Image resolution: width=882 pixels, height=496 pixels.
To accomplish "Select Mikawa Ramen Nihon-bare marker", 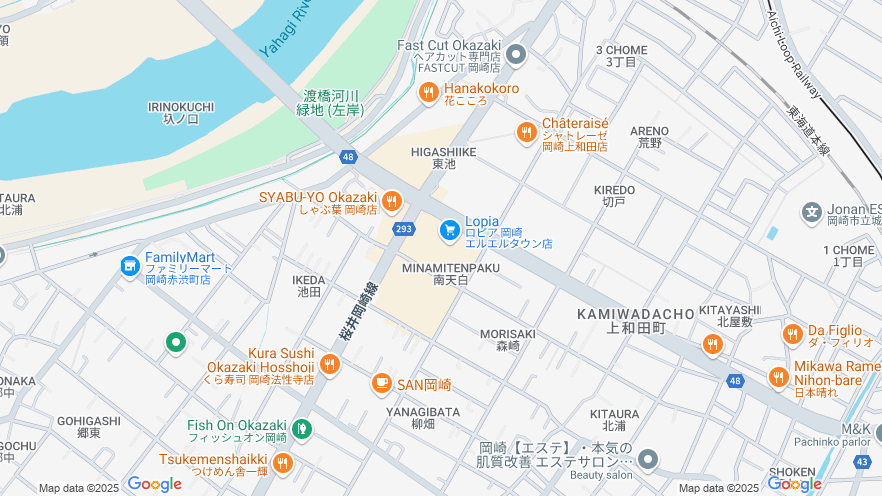I will pyautogui.click(x=779, y=377).
